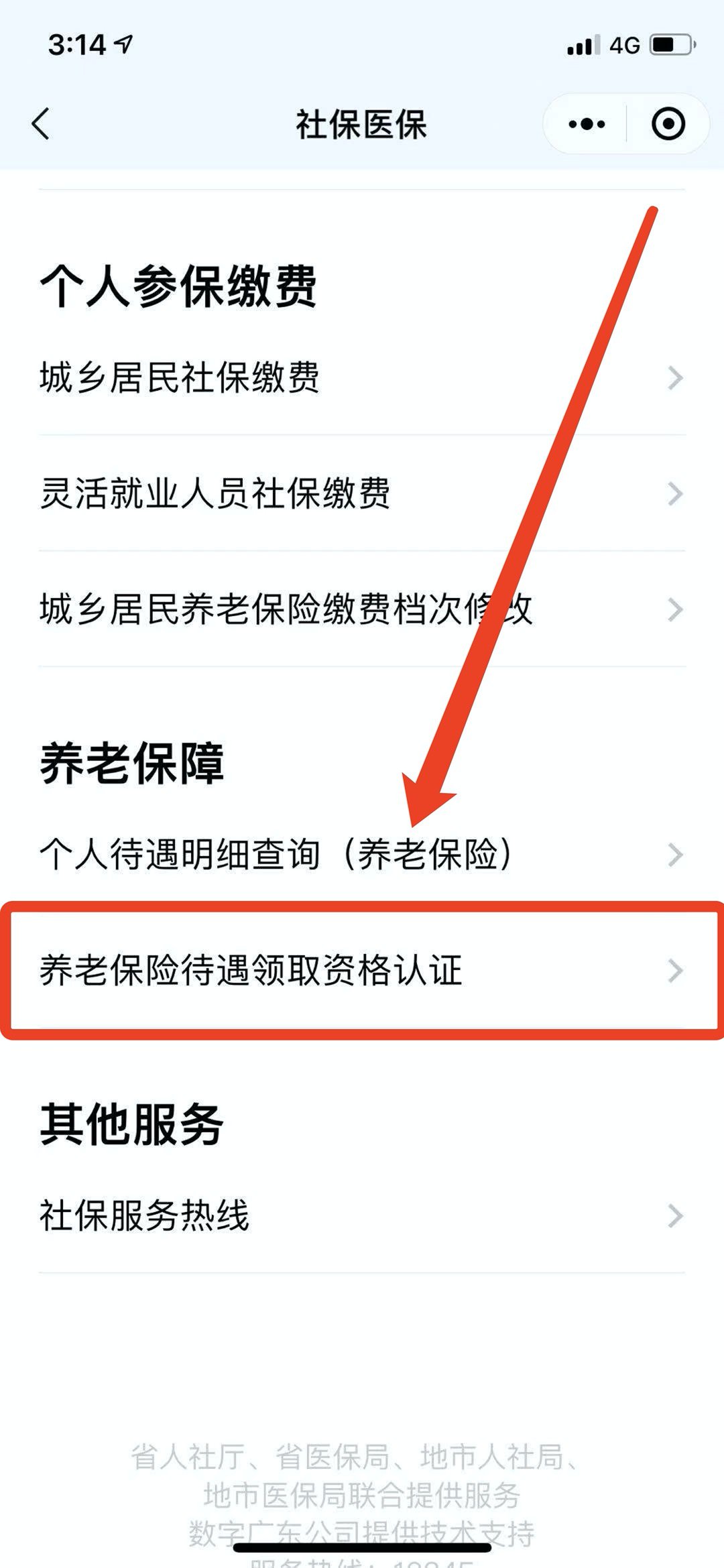Open 社保服务热线

tap(362, 1215)
